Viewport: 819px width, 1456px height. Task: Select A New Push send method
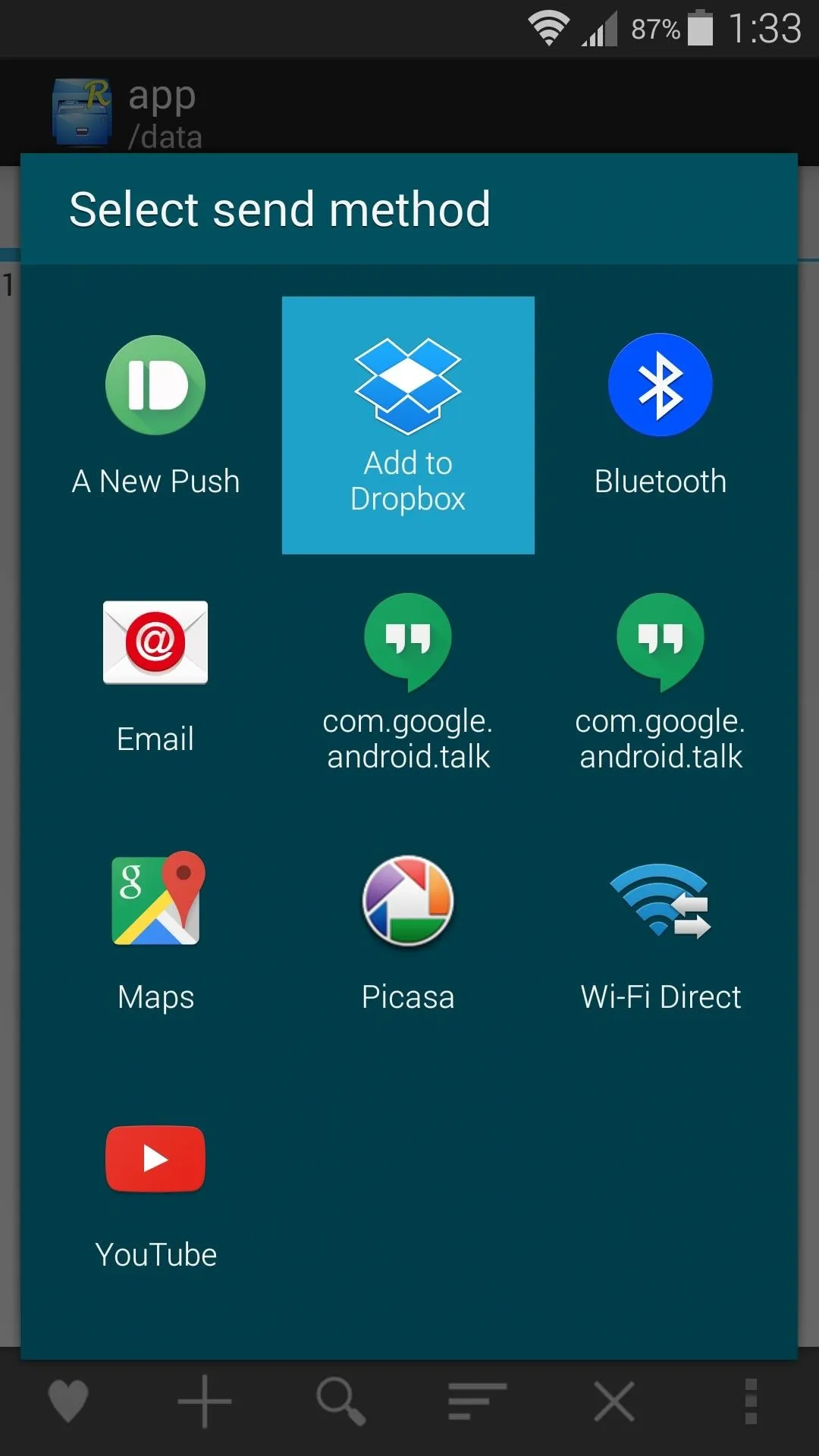[x=155, y=425]
